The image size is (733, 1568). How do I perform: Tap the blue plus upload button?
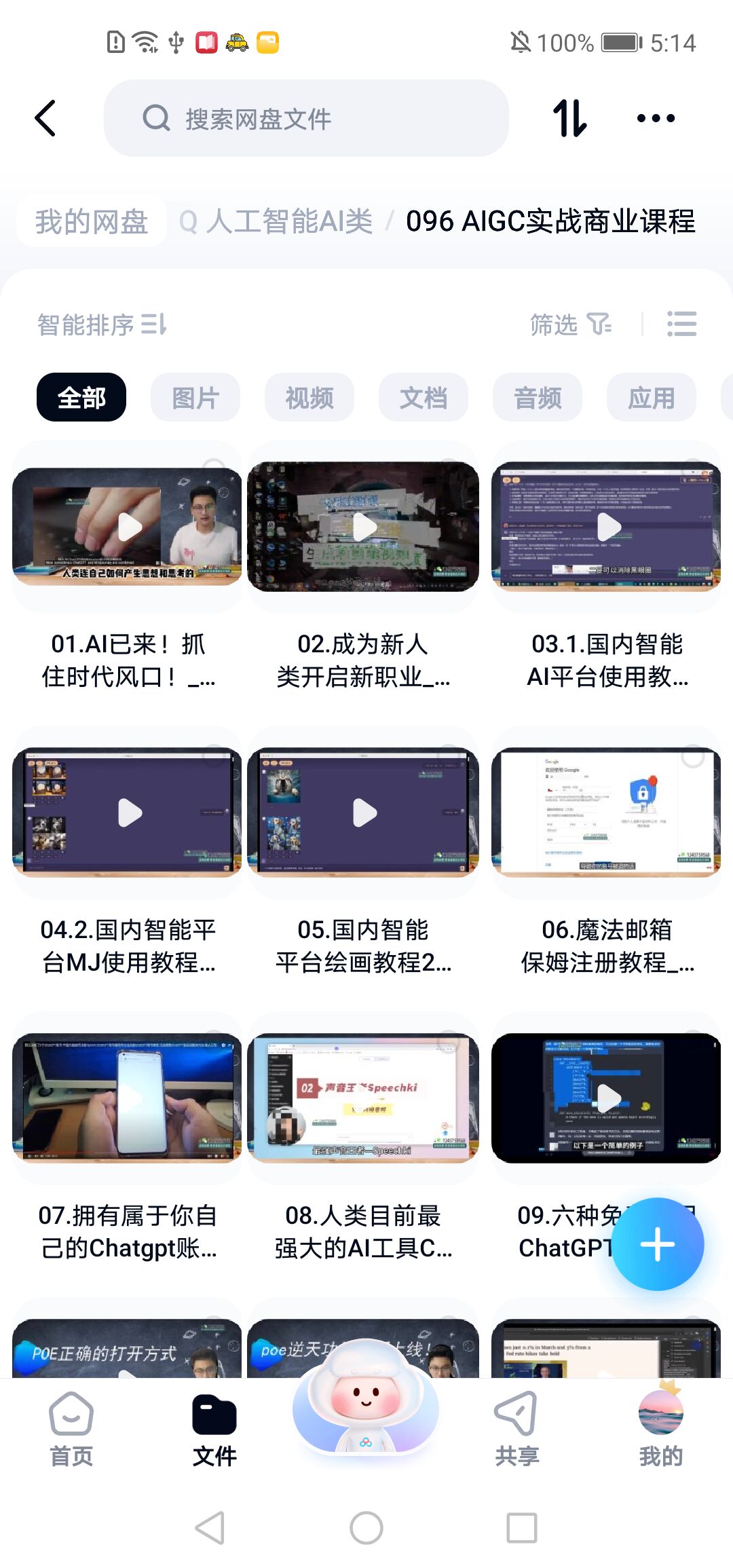[657, 1244]
